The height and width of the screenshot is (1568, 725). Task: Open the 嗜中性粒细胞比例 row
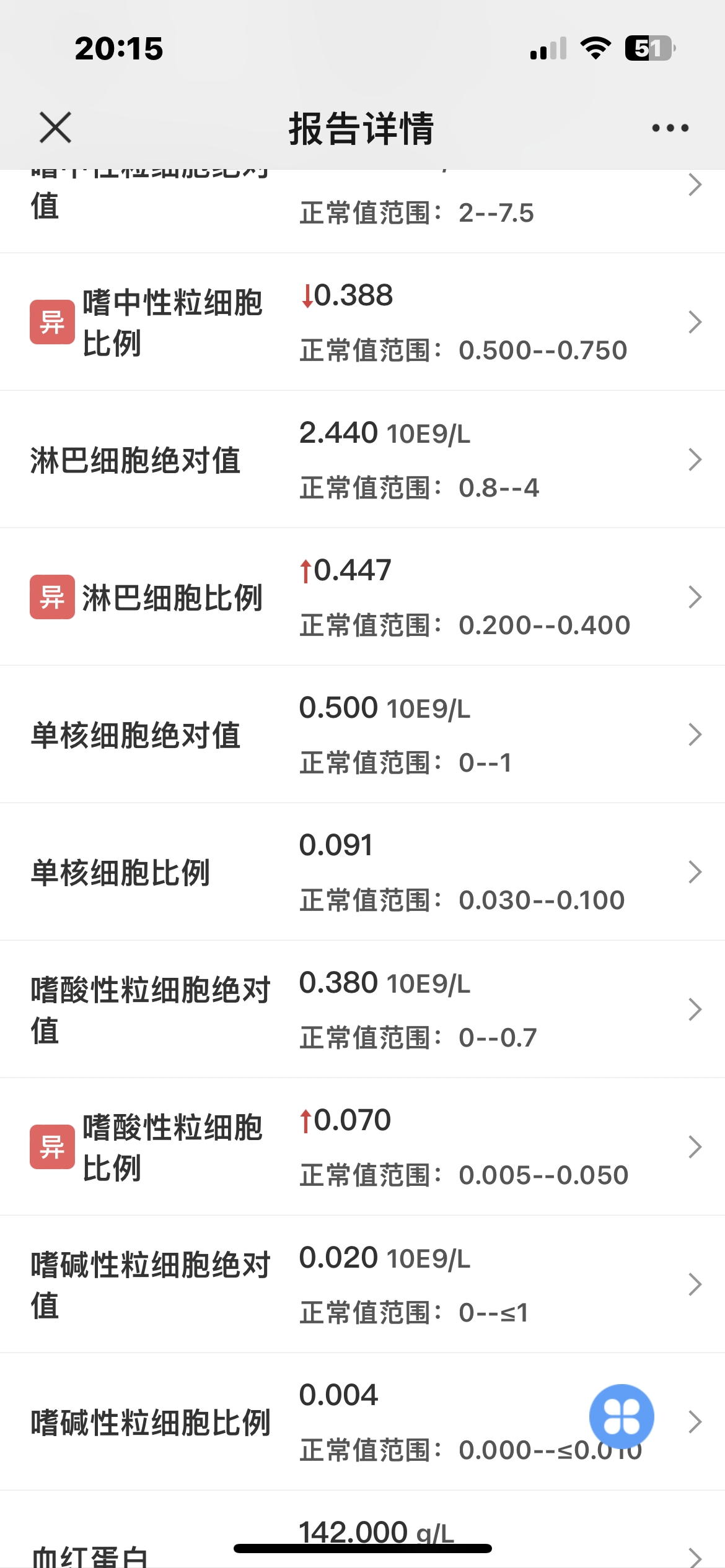point(362,322)
